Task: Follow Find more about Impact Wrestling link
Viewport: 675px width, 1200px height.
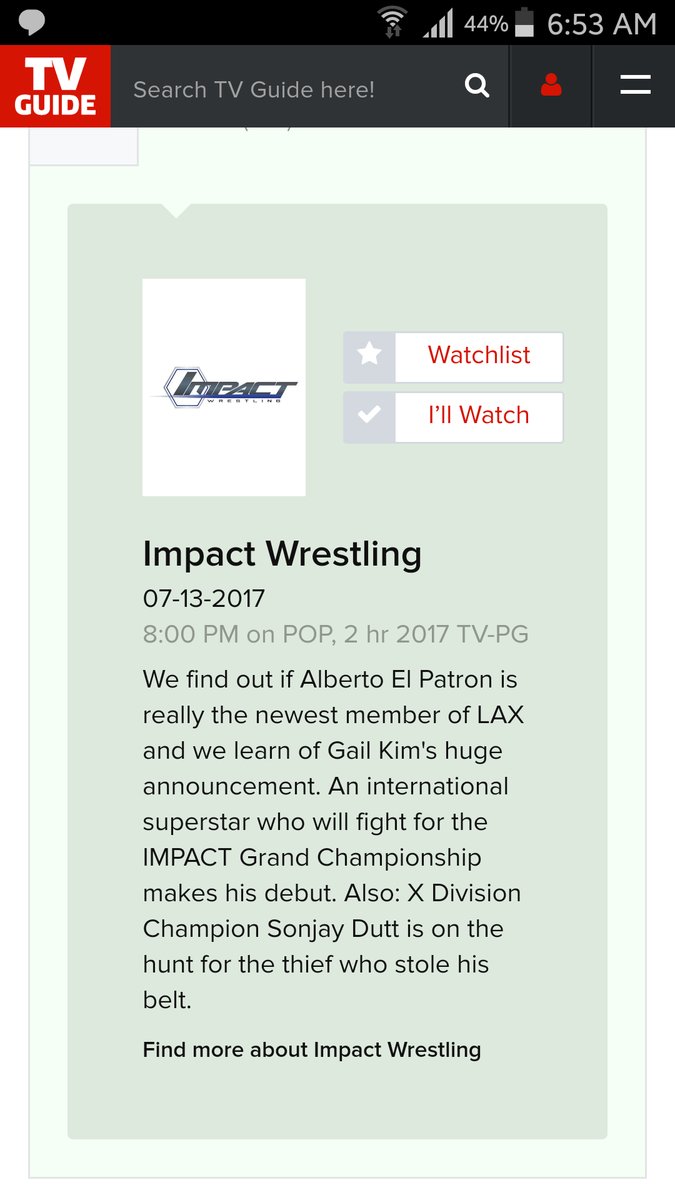Action: coord(312,1050)
